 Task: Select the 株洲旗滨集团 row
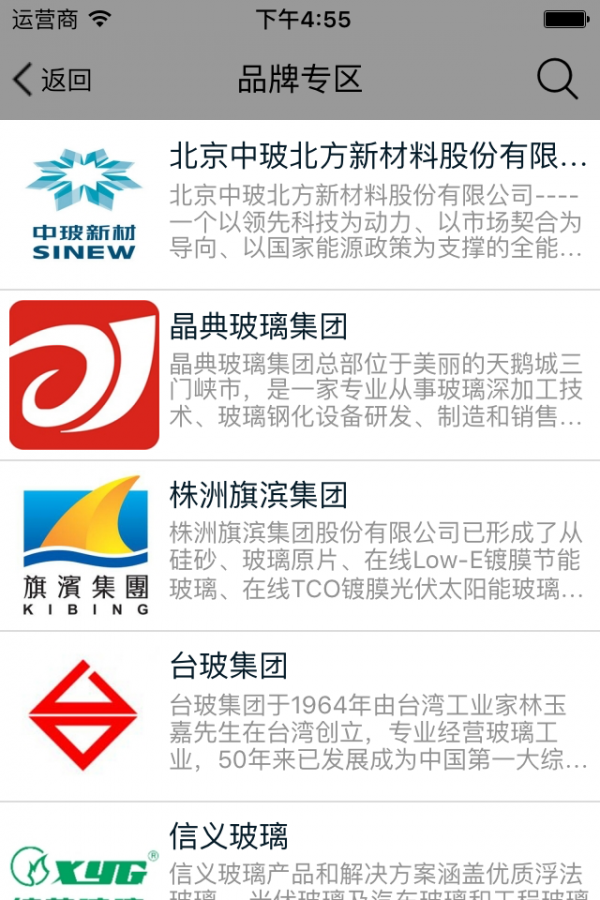[x=300, y=546]
